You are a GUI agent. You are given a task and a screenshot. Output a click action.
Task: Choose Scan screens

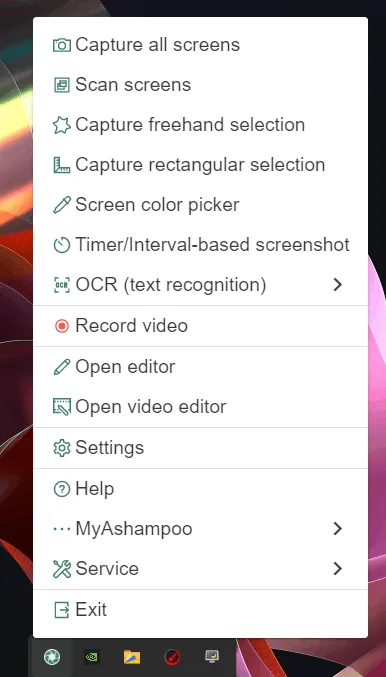tap(200, 85)
